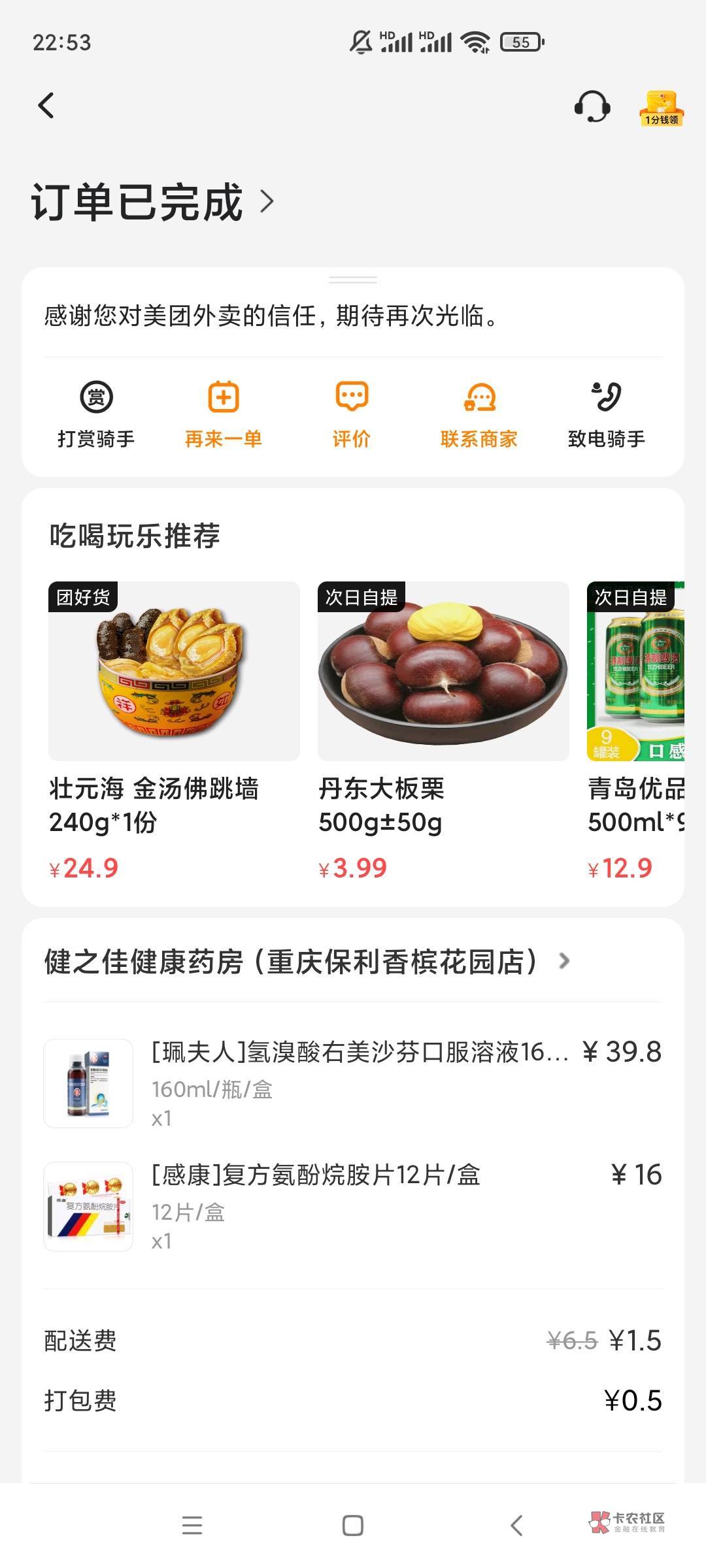Tap the system home button
Screen dimensions: 706x1568
click(353, 1526)
